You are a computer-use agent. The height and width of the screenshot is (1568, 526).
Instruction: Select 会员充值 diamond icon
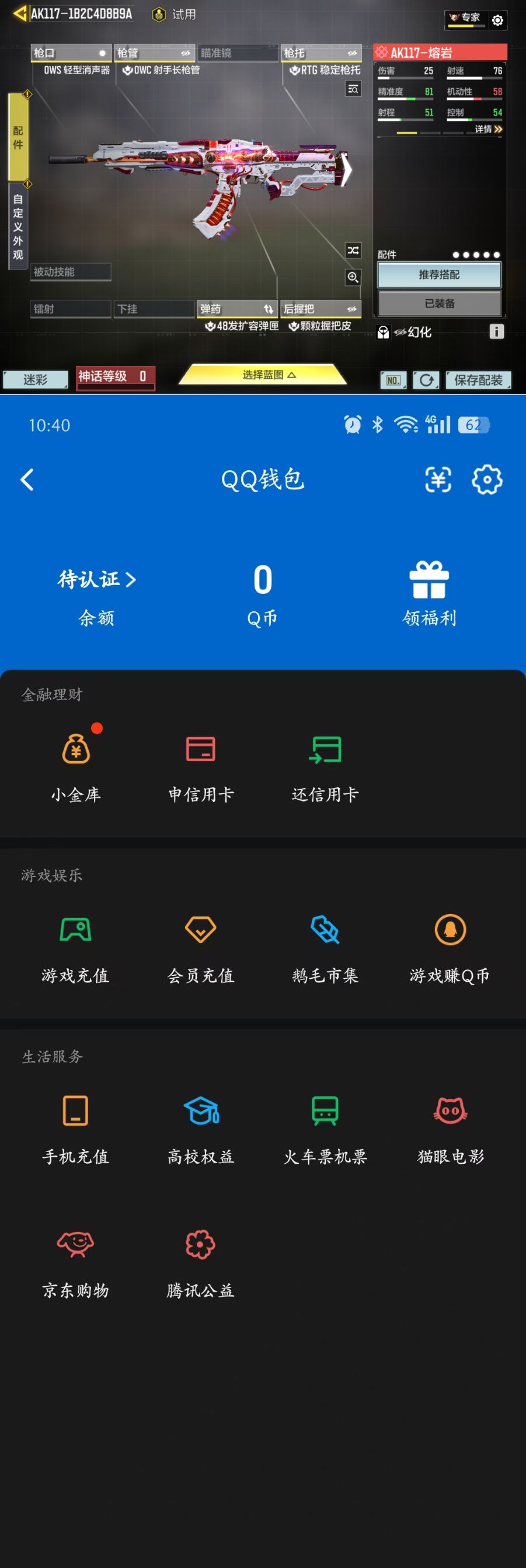tap(199, 930)
